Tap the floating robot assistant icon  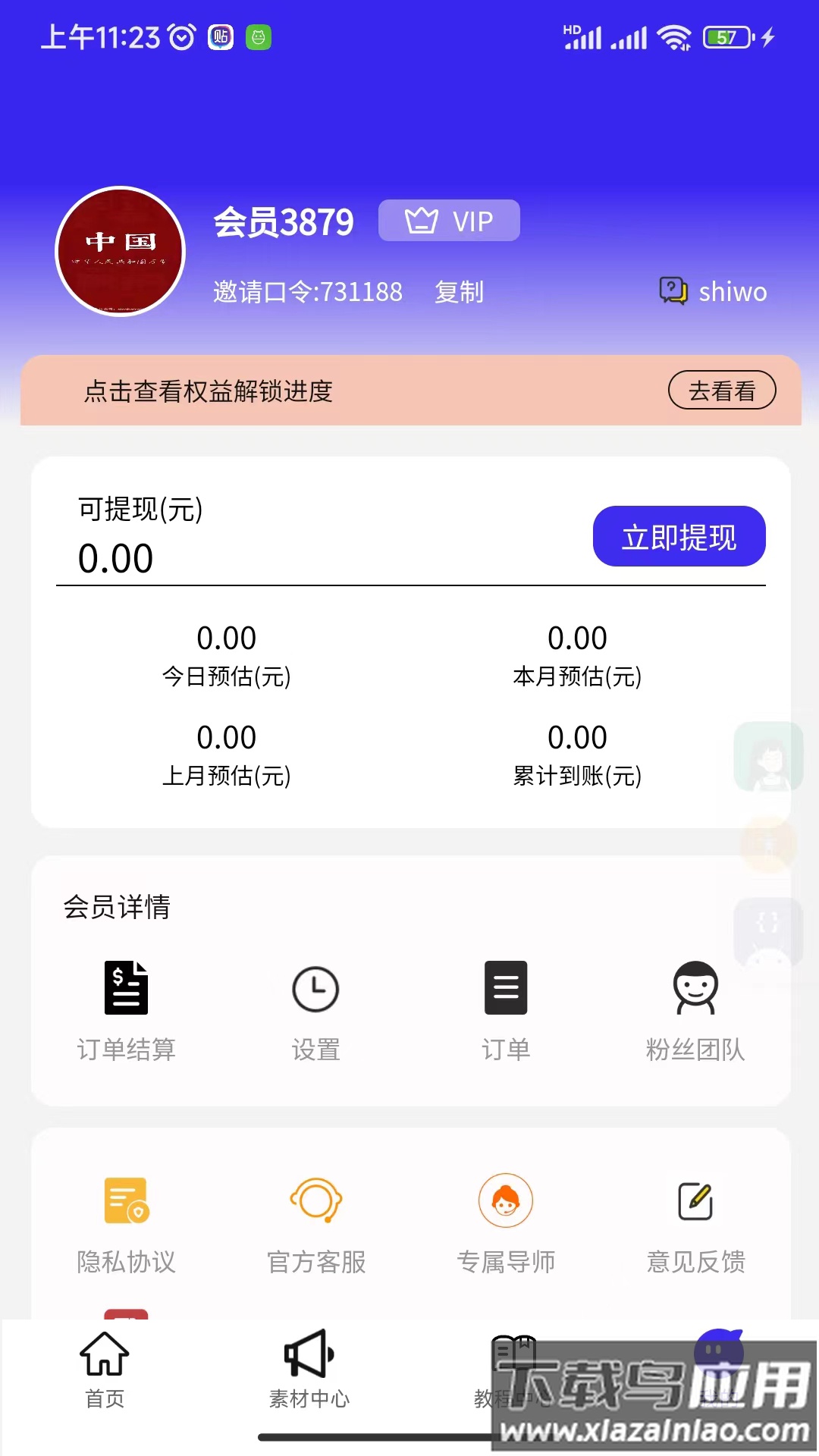tap(768, 933)
